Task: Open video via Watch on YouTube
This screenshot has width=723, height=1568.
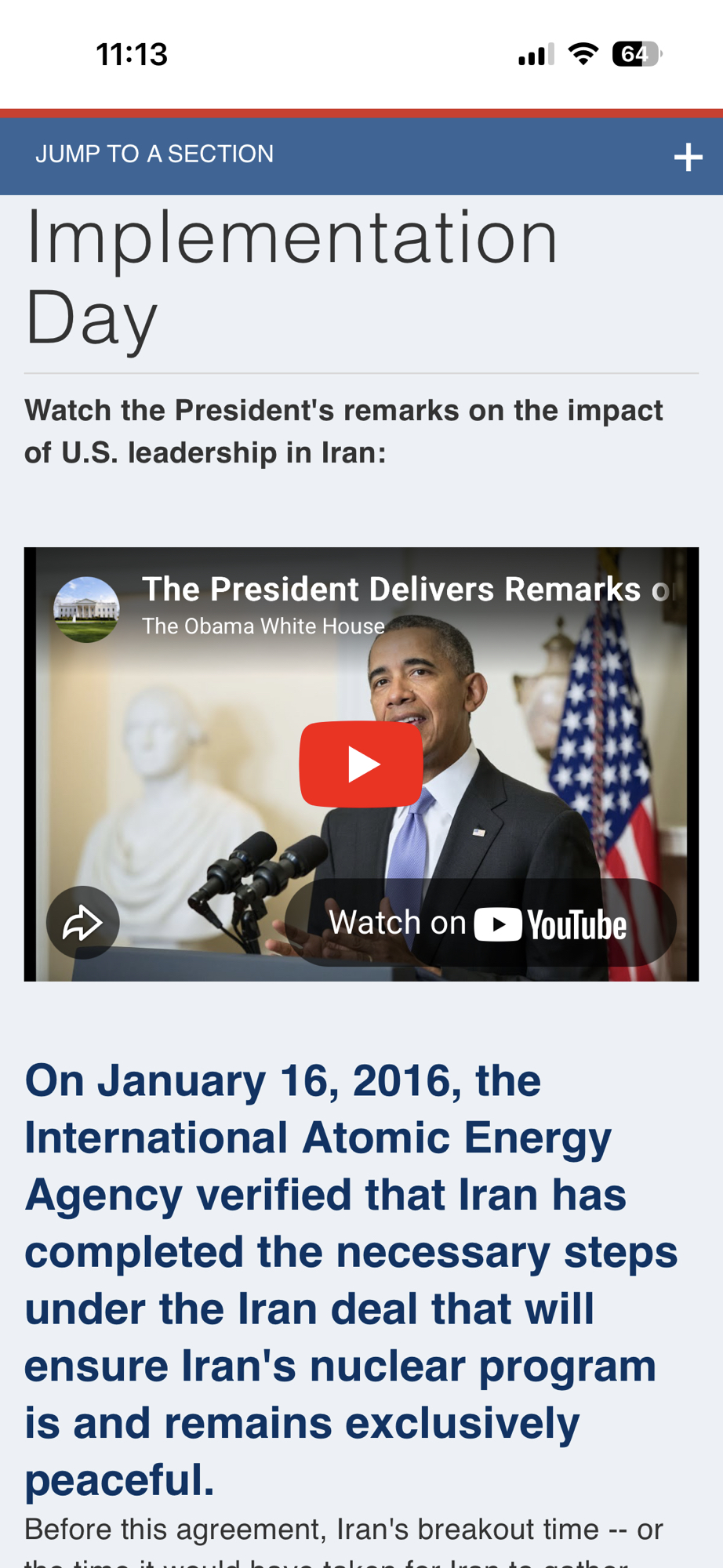Action: point(480,923)
